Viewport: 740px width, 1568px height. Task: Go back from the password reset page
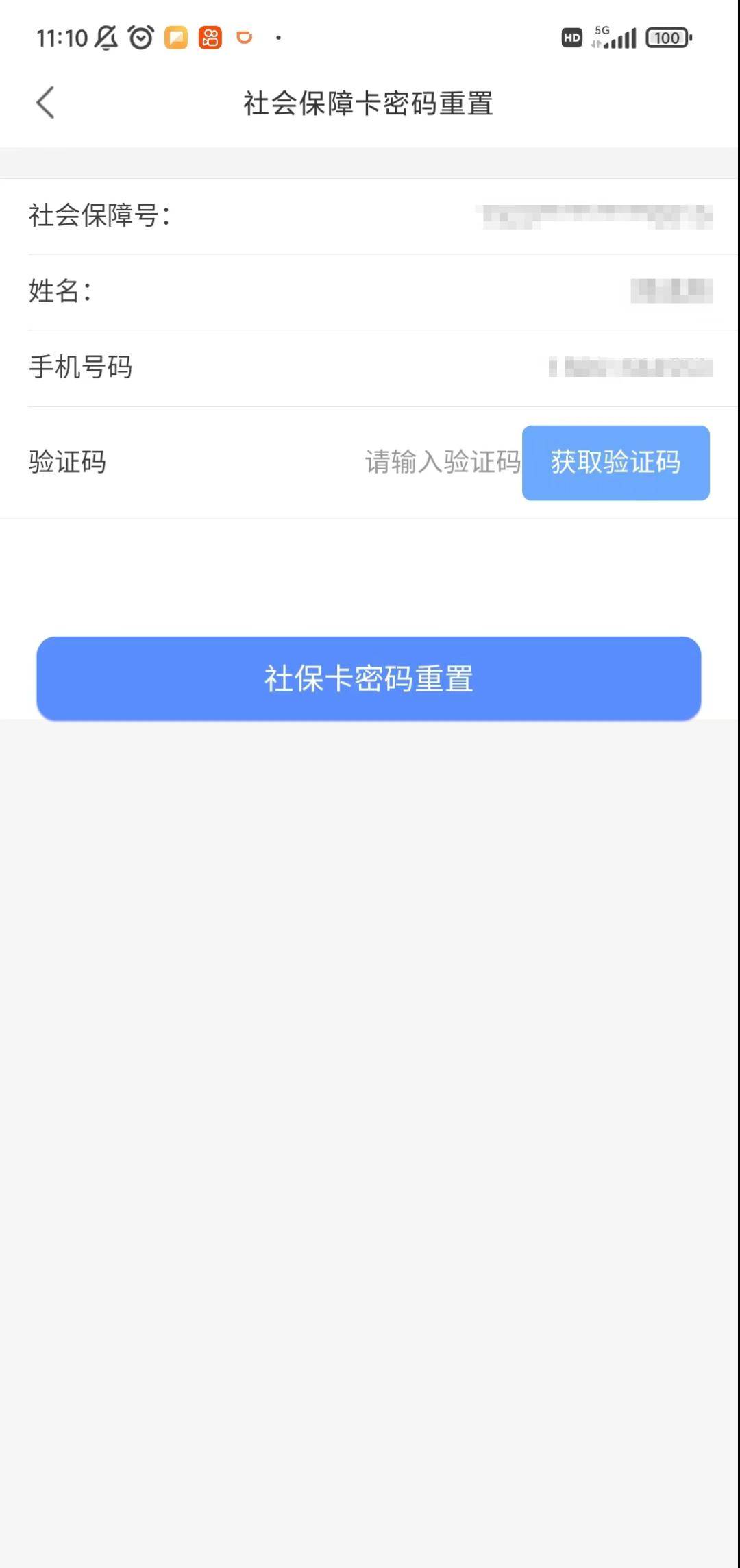click(x=45, y=103)
